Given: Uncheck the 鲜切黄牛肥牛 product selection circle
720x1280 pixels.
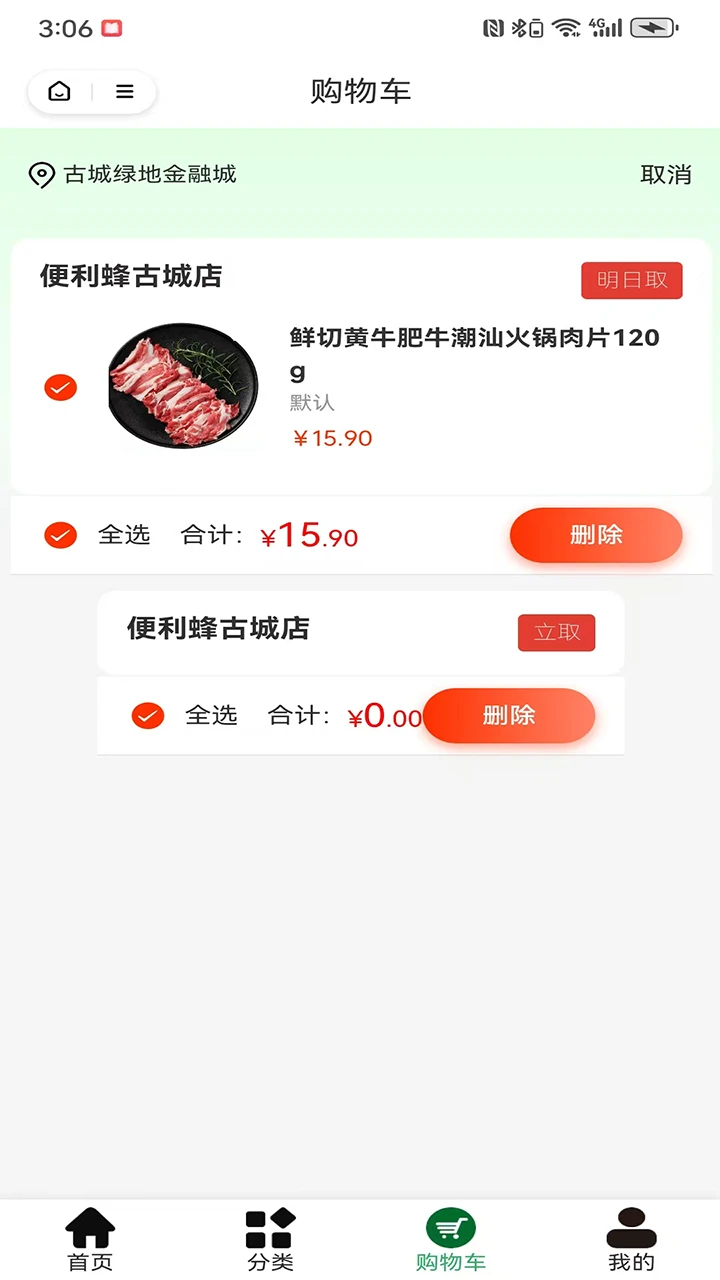Looking at the screenshot, I should coord(60,387).
